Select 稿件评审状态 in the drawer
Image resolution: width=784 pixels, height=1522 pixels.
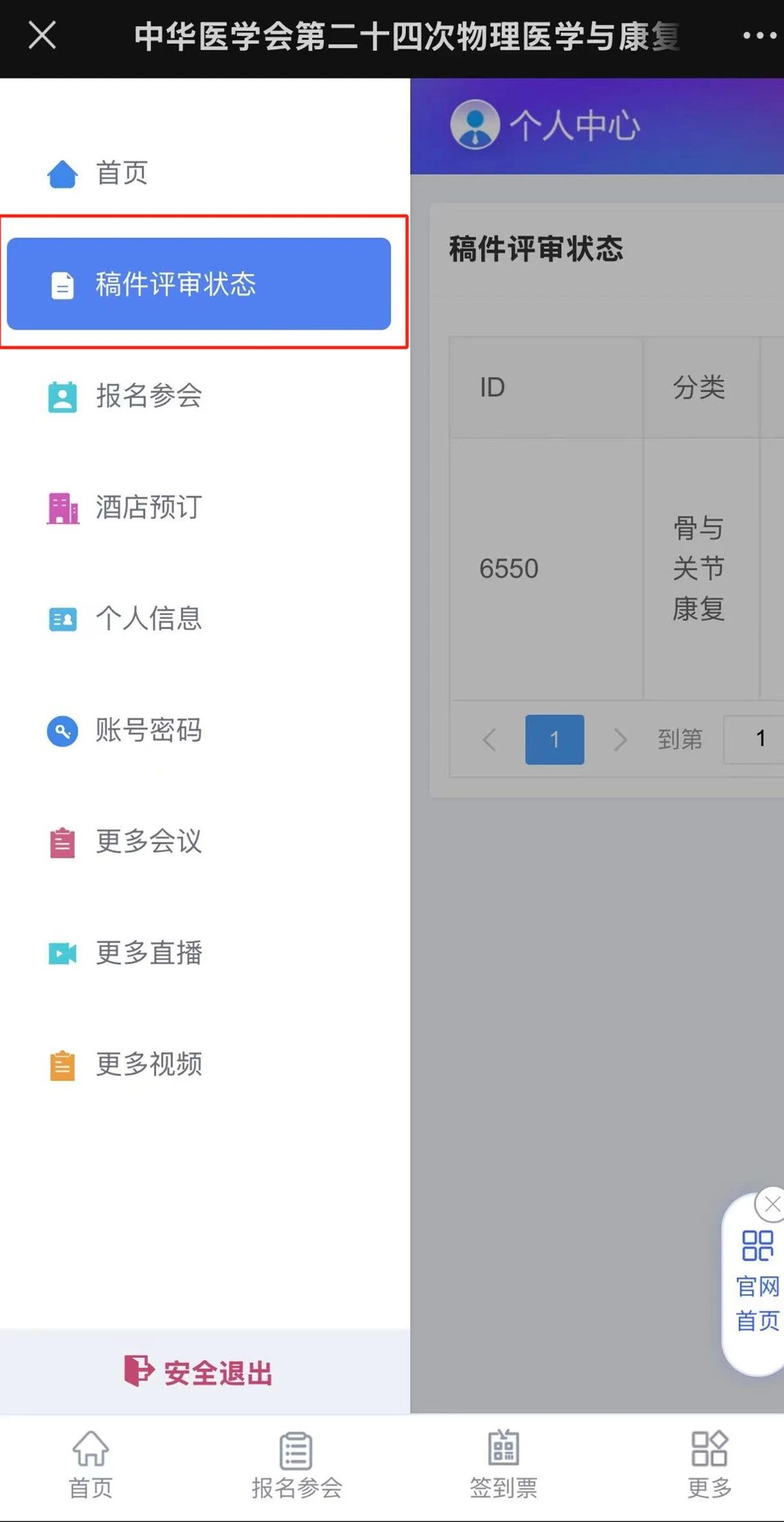click(x=199, y=284)
